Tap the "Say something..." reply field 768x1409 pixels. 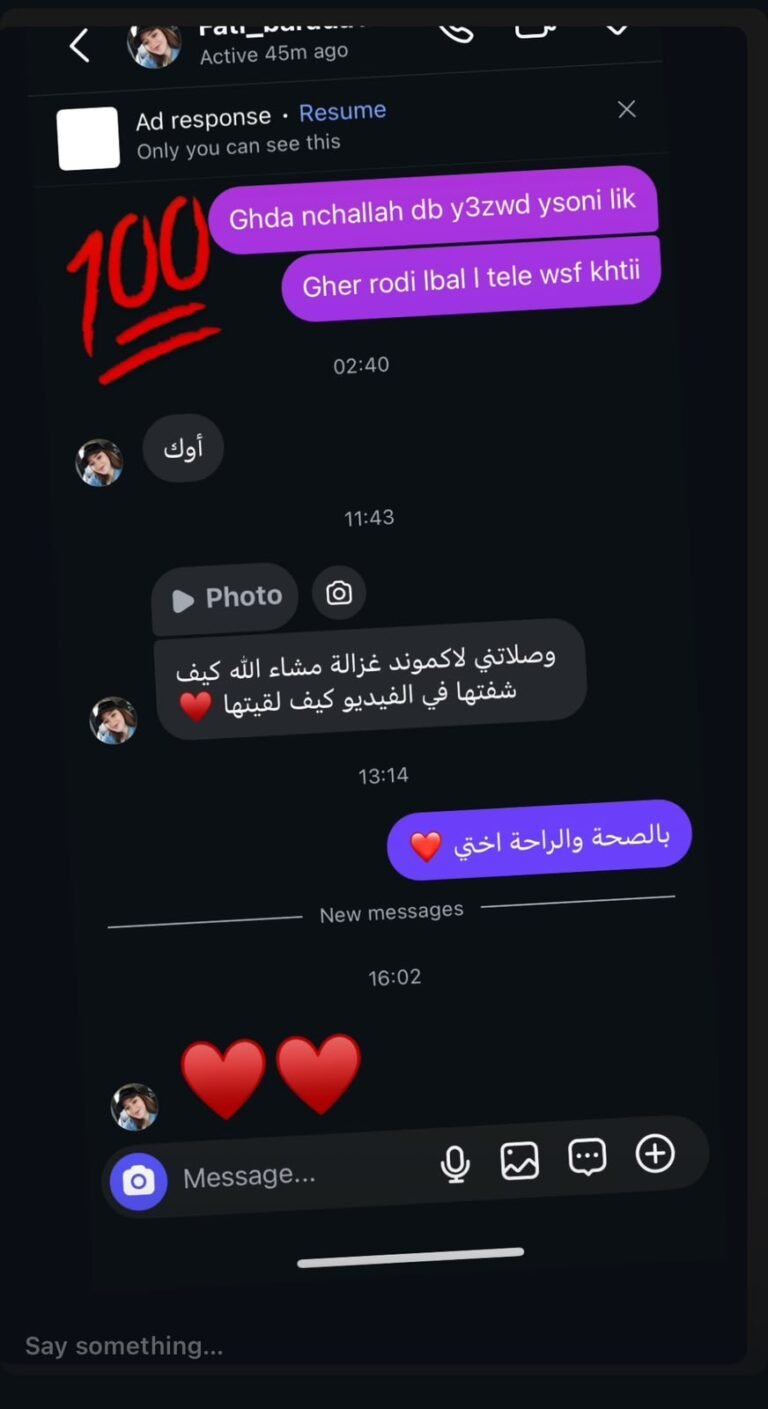click(384, 1346)
